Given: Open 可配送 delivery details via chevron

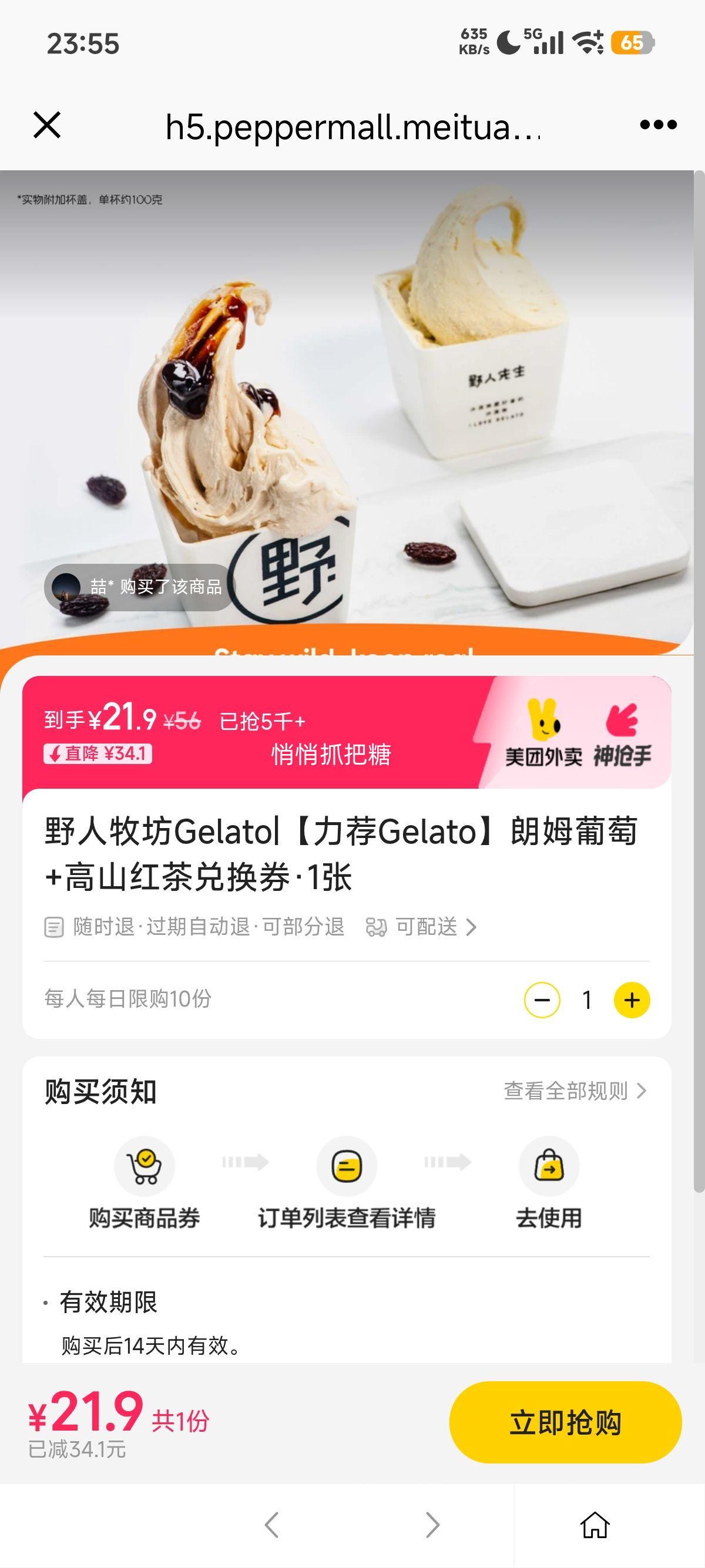Looking at the screenshot, I should tap(472, 928).
